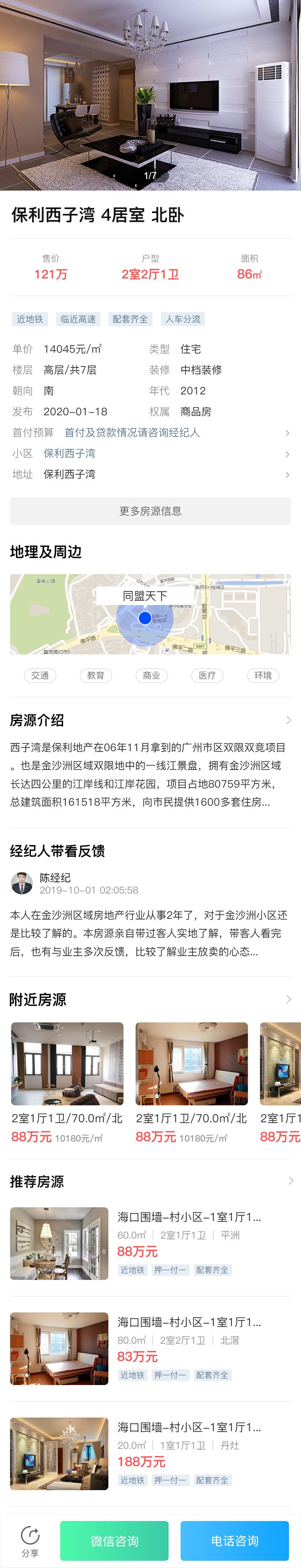Viewport: 301px width, 1568px height.
Task: Open the 地址 保利西子湾 row
Action: pos(150,474)
